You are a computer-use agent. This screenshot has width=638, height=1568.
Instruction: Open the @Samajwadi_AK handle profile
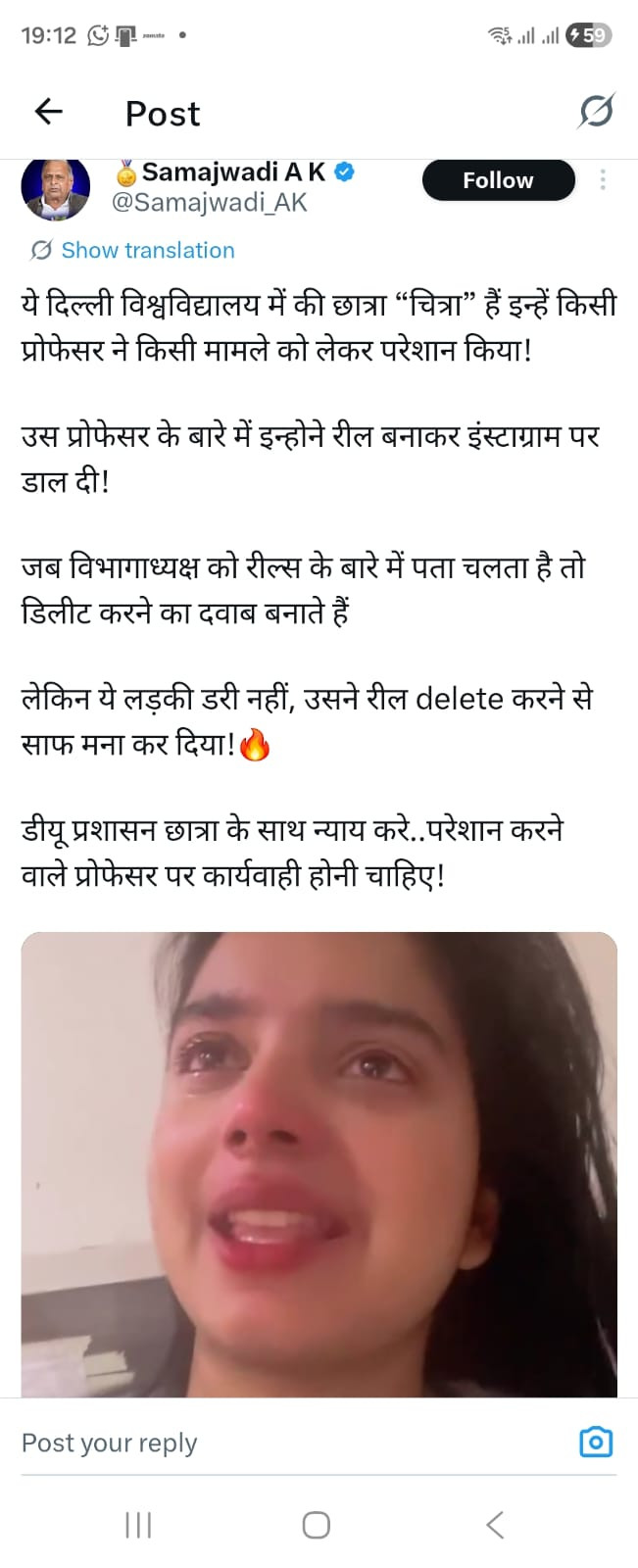click(x=209, y=203)
